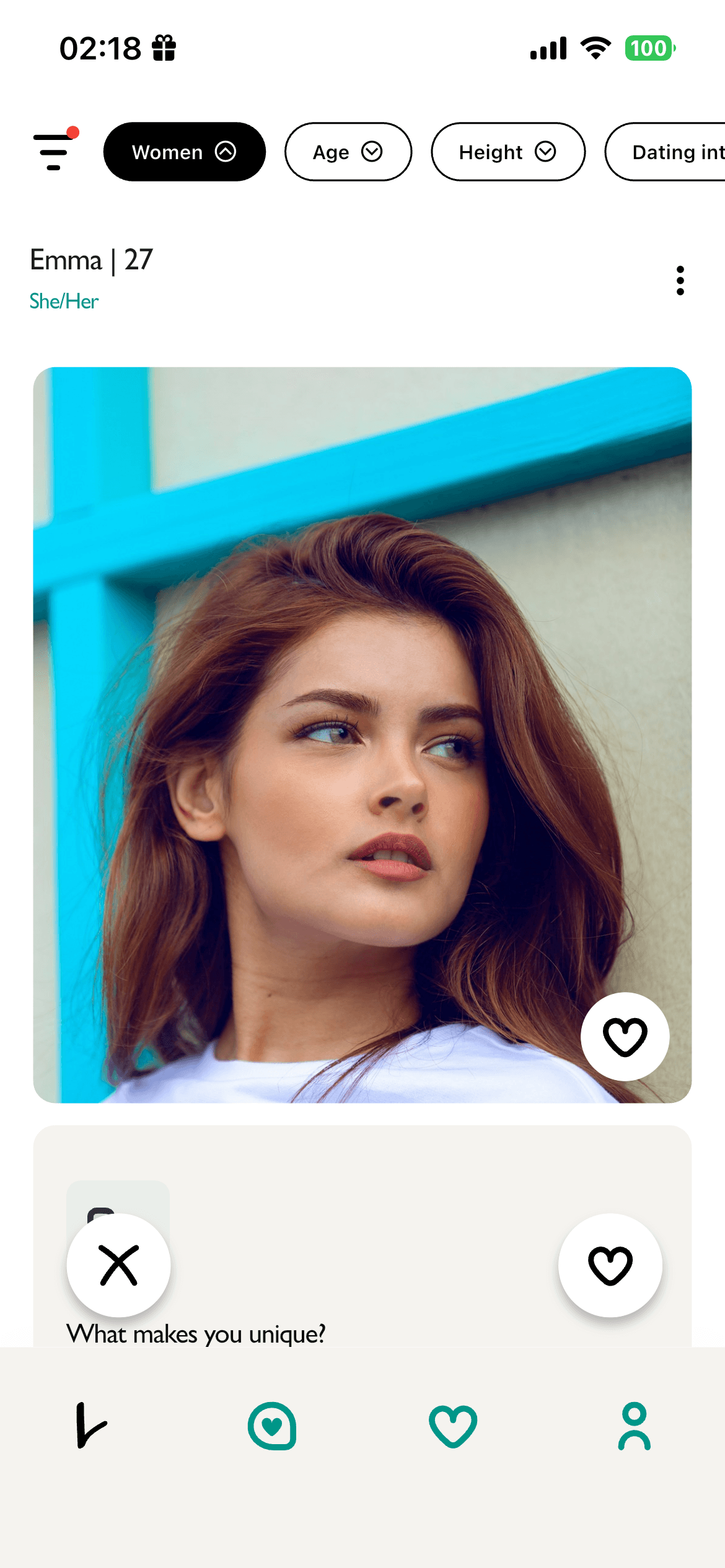This screenshot has height=1568, width=725.
Task: Like Emma's profile with the floating heart
Action: coord(610,1265)
